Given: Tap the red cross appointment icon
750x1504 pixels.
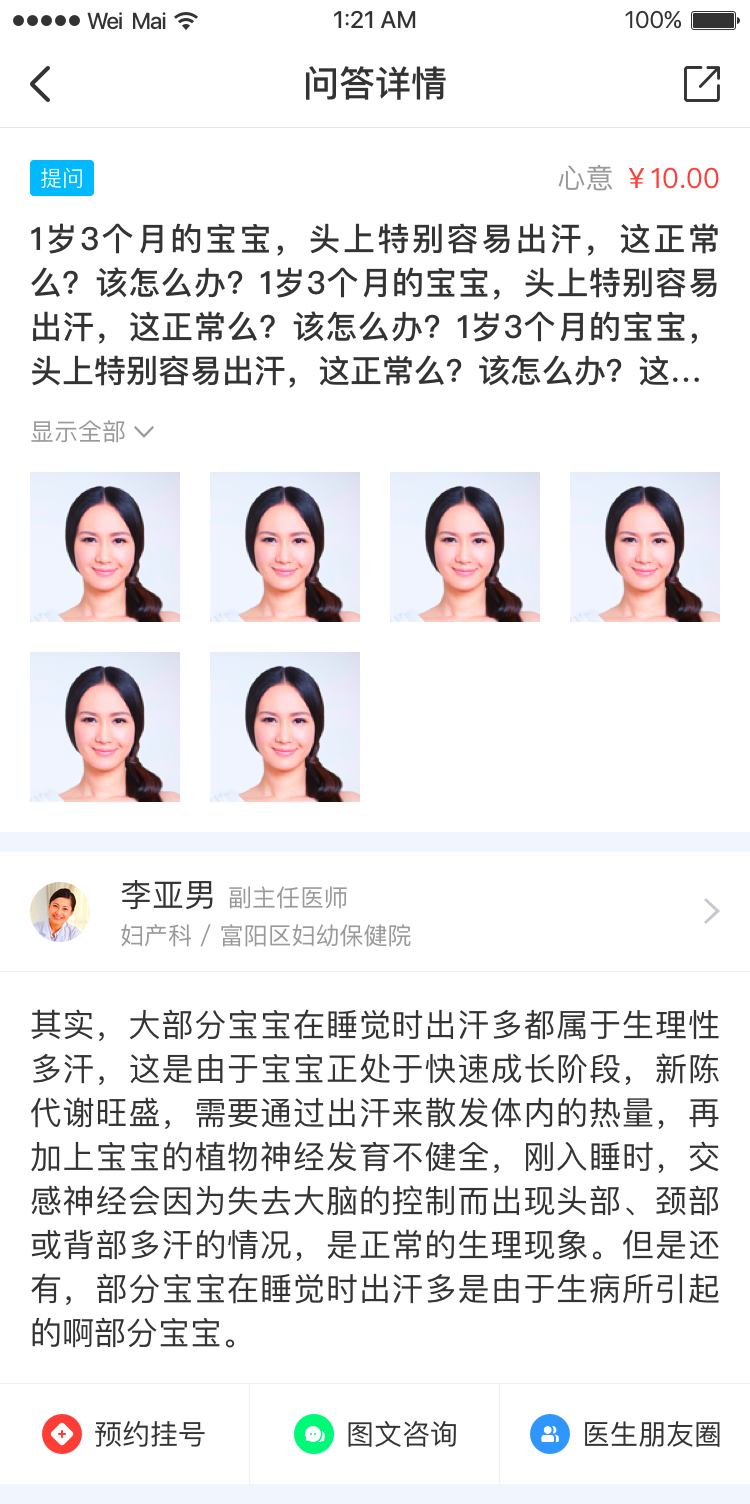Looking at the screenshot, I should (60, 1433).
